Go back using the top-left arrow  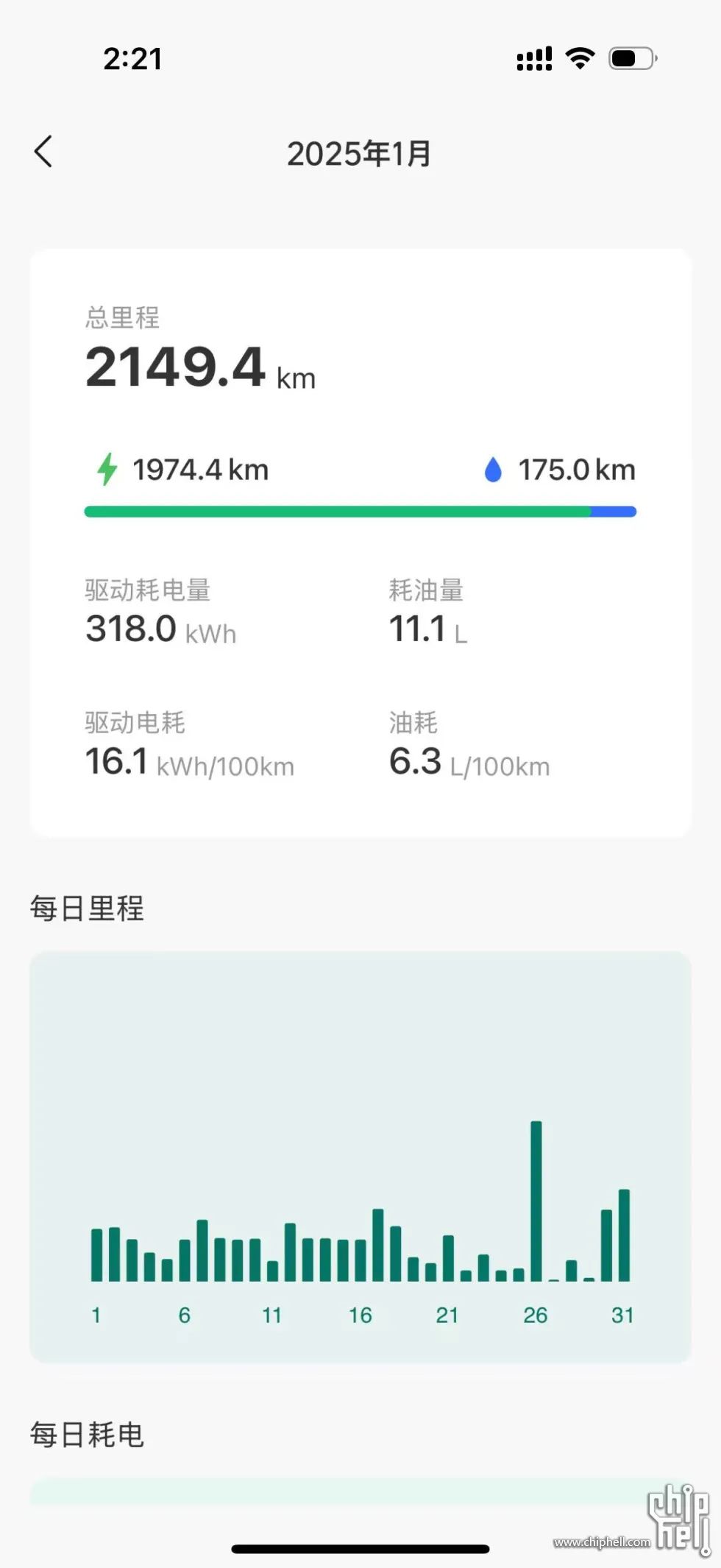pyautogui.click(x=43, y=152)
